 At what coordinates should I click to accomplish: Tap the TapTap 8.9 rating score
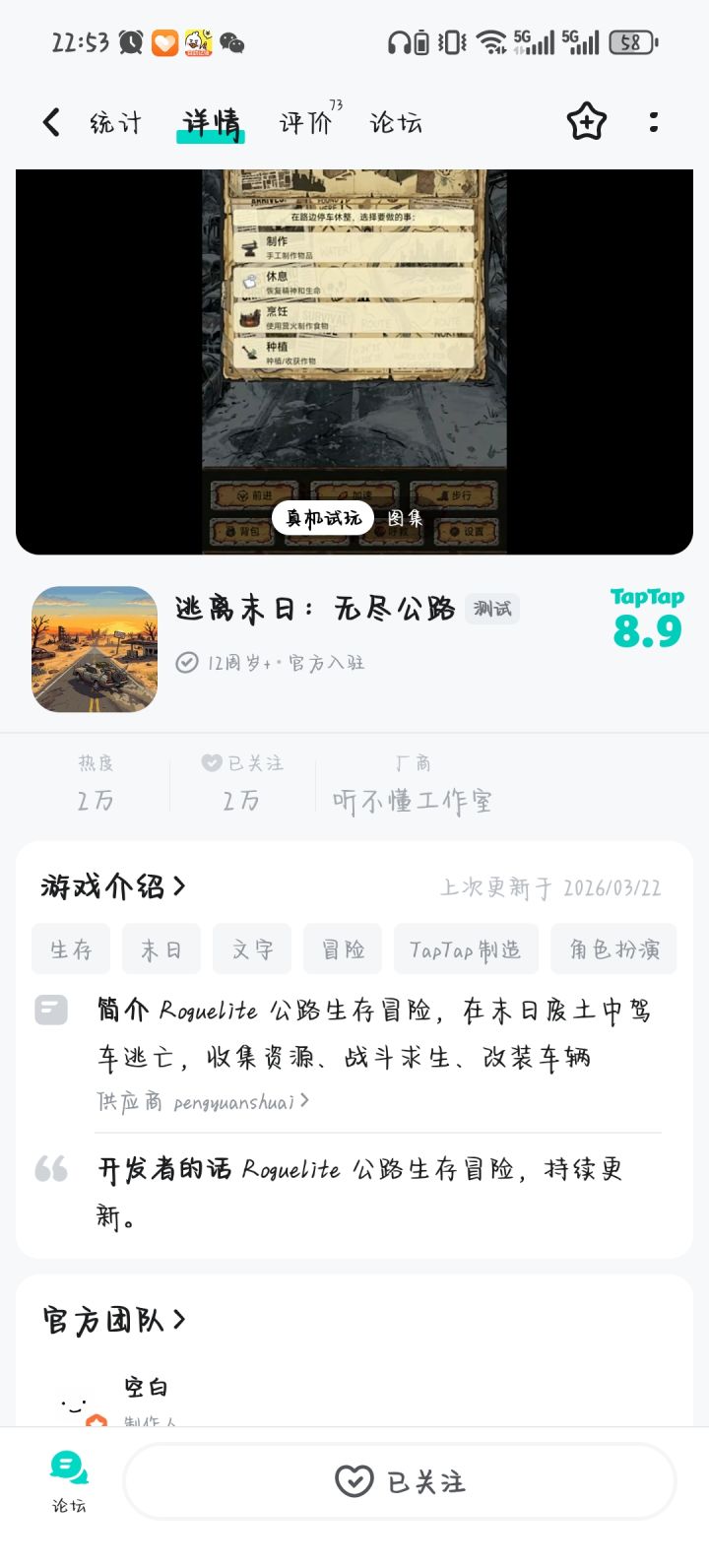646,621
